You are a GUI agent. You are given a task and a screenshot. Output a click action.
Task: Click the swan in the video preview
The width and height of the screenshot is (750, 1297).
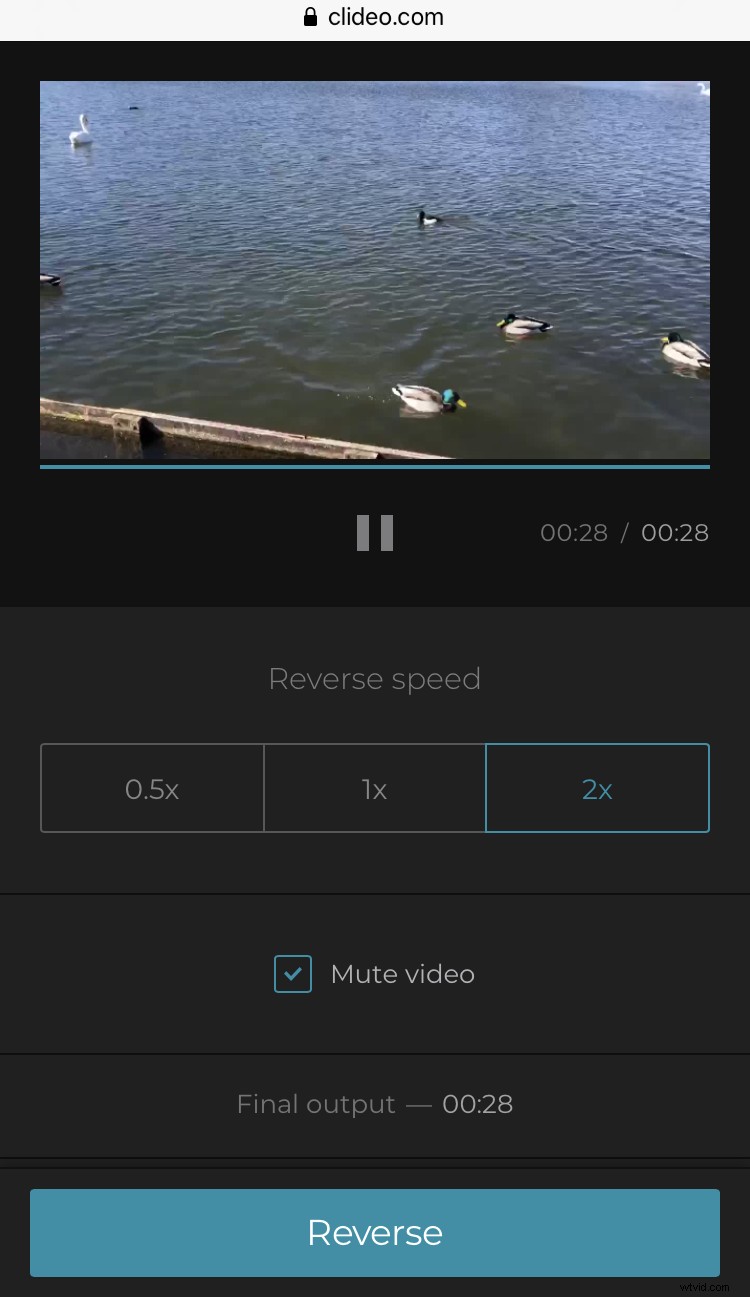78,128
